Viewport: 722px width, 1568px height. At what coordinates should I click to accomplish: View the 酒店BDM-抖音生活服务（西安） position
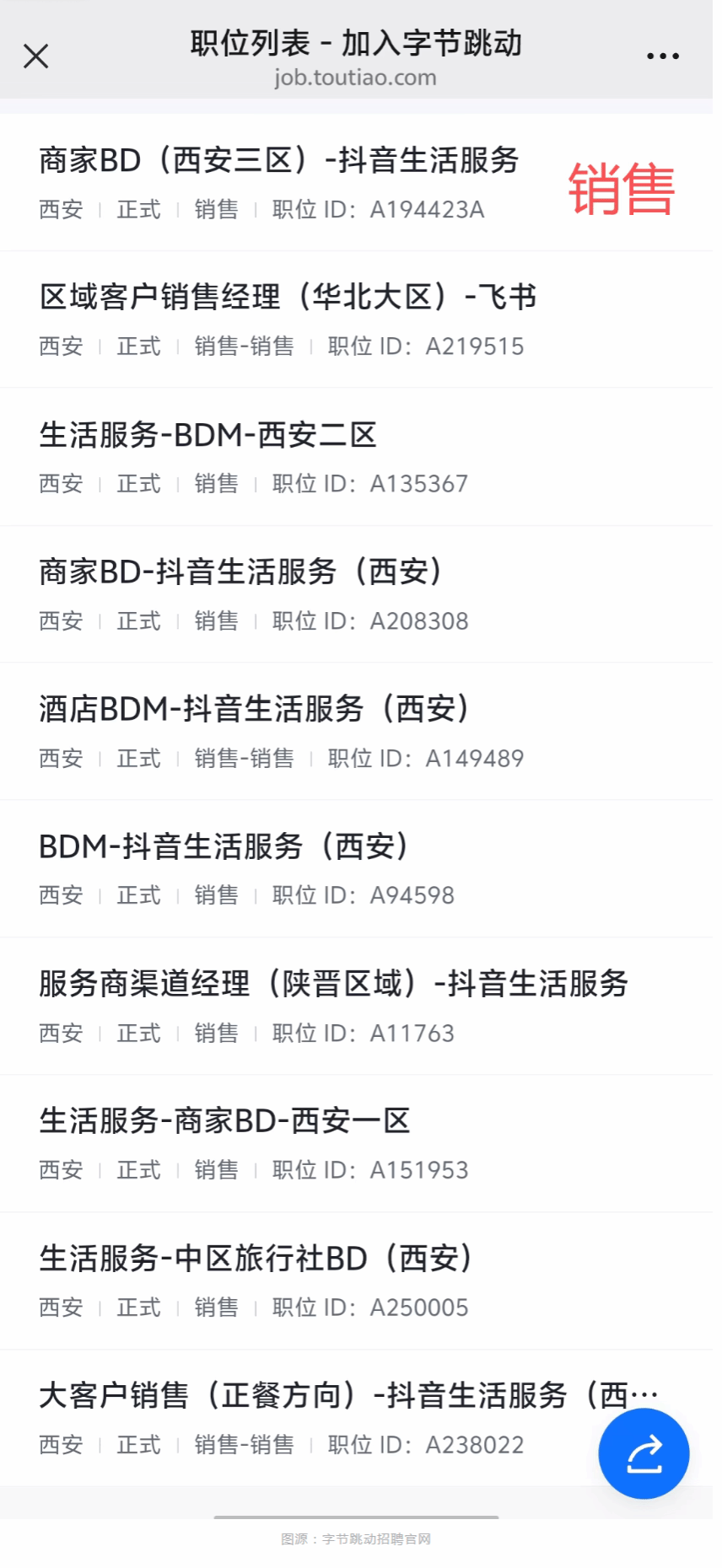[x=255, y=709]
